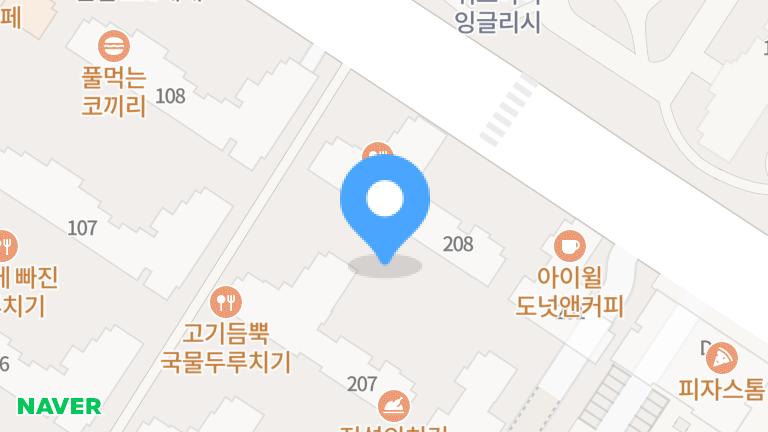Select the 피자스톰 pizza place marker
The image size is (768, 432).
tap(721, 358)
